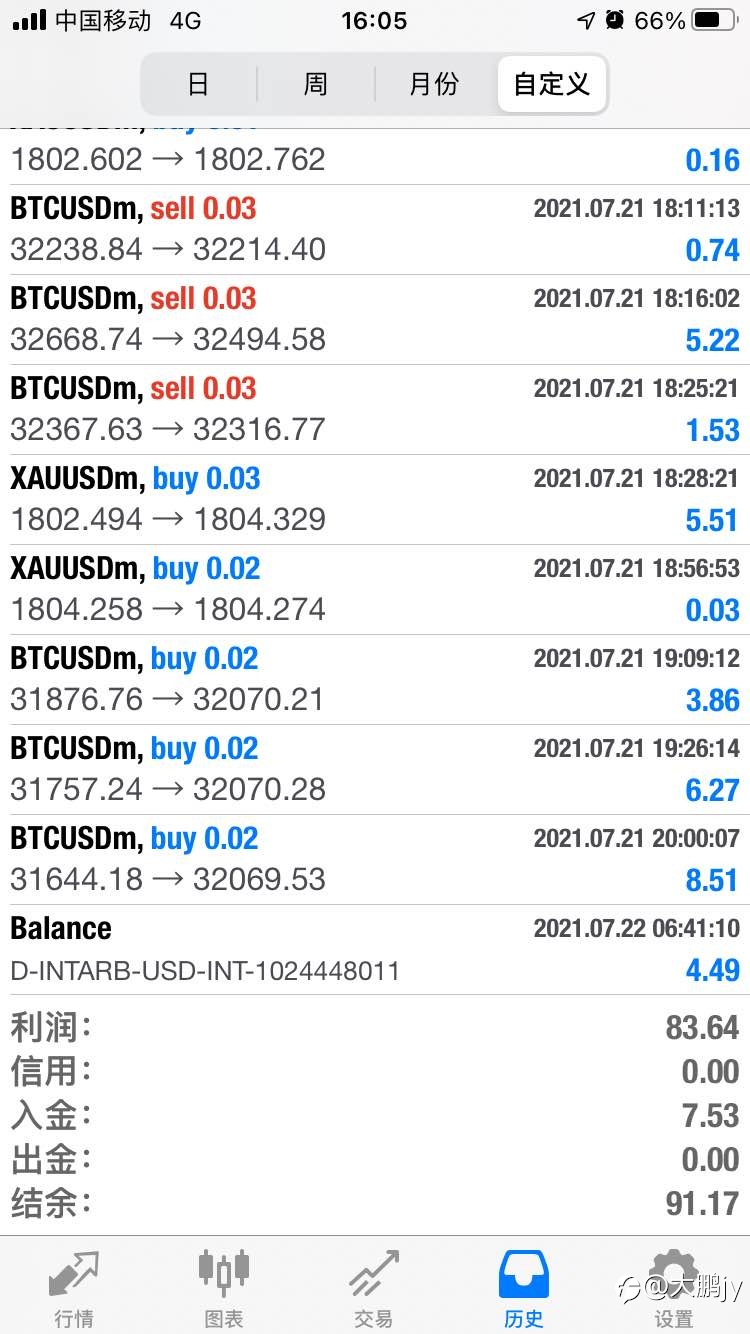
Task: View the BTCUSDm buy trade at 19:26:14
Action: [375, 770]
